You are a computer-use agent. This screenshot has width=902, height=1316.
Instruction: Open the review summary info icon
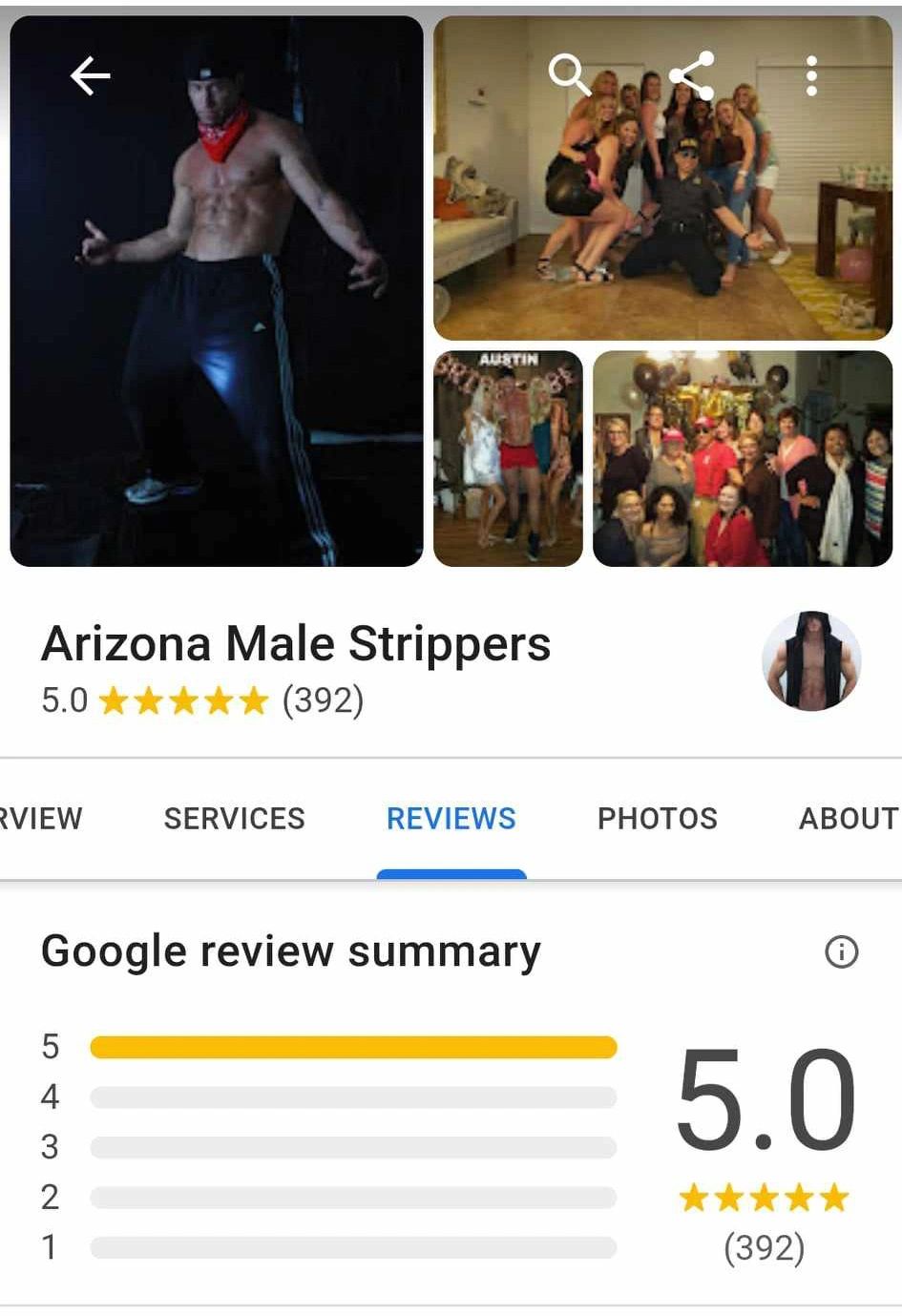click(x=841, y=951)
